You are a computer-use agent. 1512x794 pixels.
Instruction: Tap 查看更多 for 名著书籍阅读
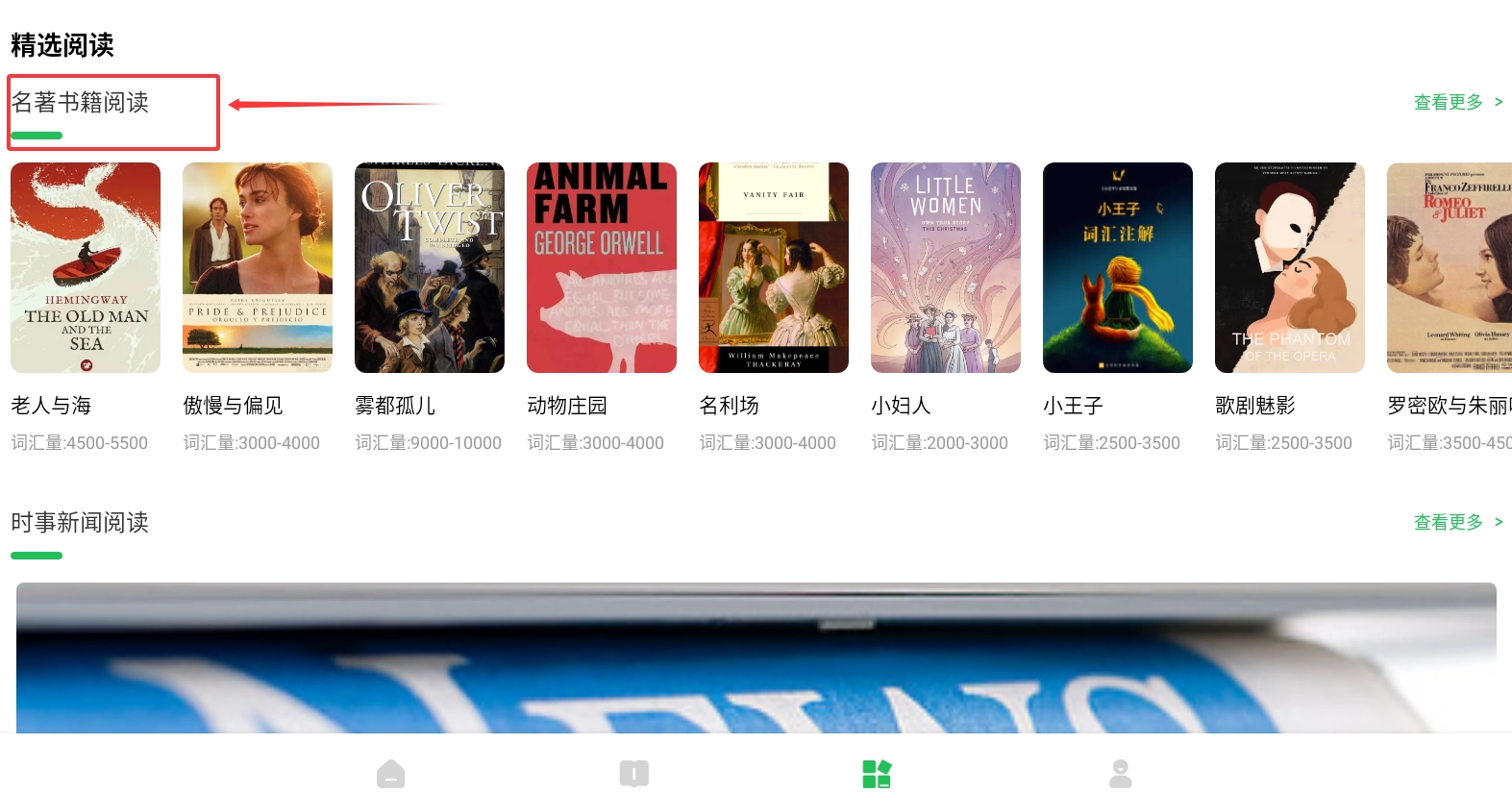[x=1457, y=102]
